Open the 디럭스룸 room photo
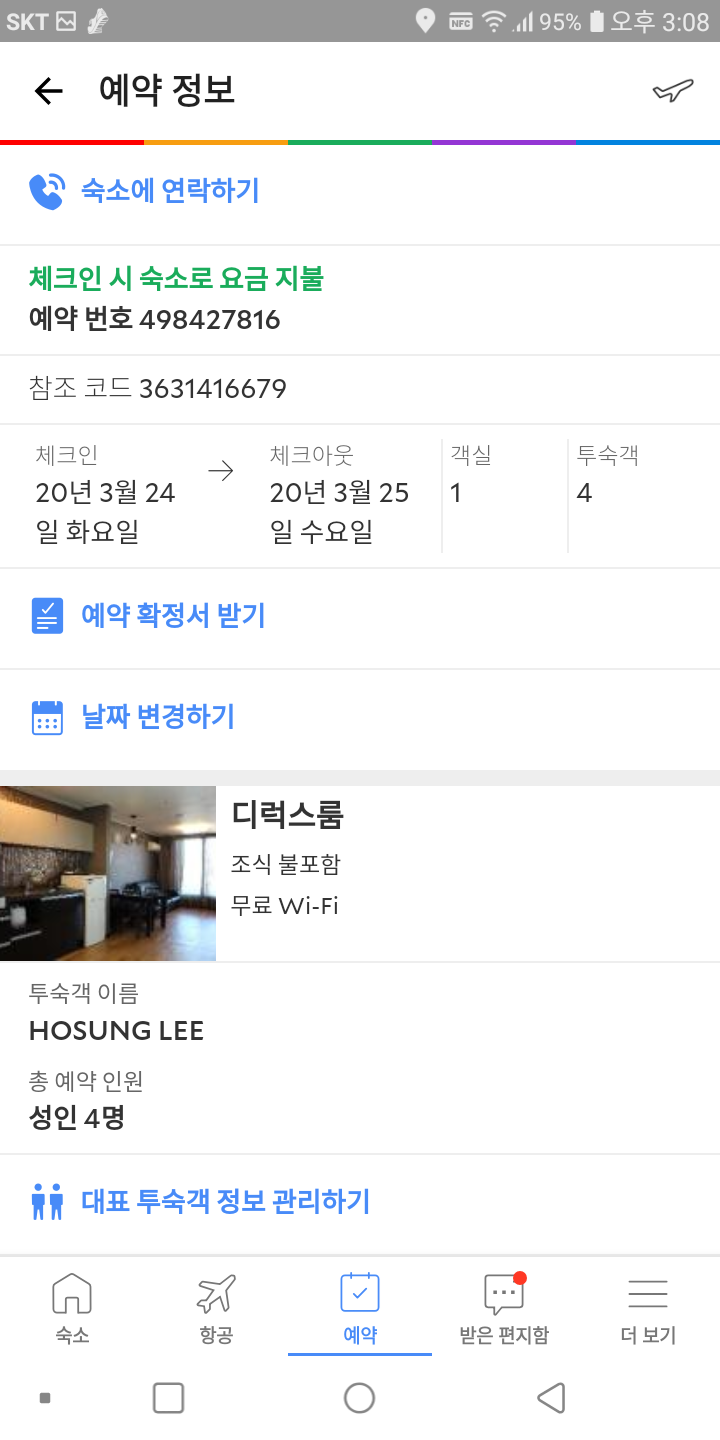This screenshot has width=720, height=1440. pos(108,874)
